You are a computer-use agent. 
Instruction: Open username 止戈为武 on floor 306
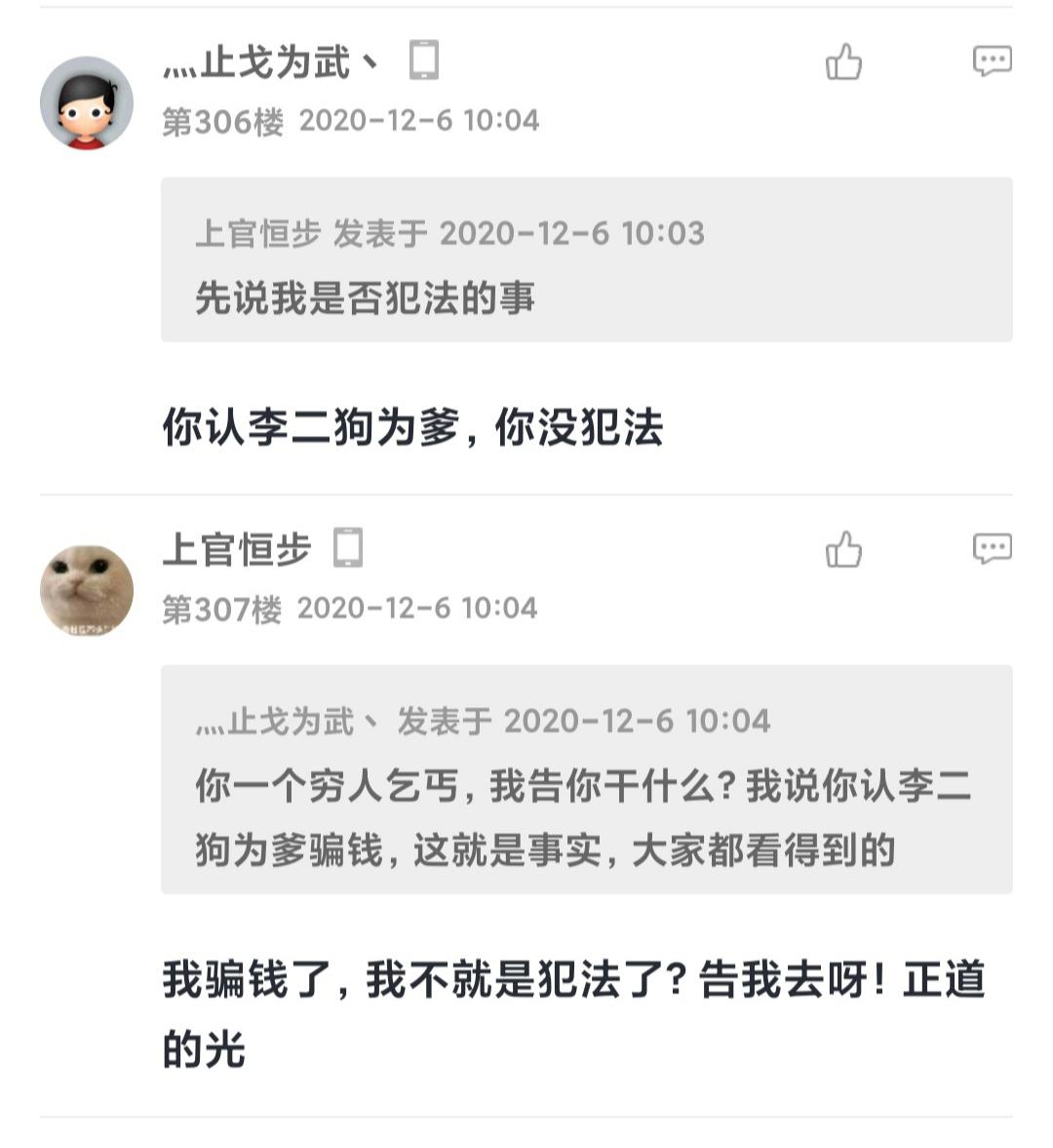tap(273, 62)
